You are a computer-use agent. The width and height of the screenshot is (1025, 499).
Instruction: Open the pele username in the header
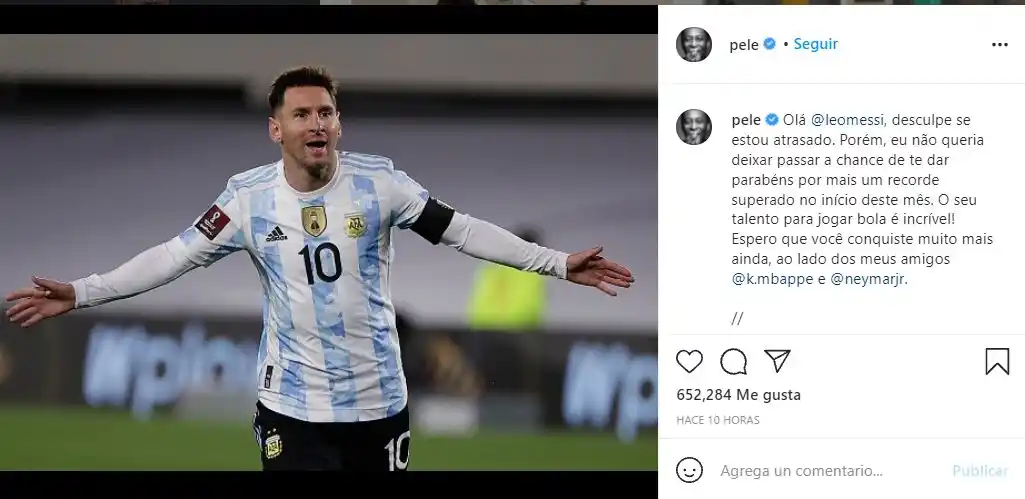(x=745, y=44)
